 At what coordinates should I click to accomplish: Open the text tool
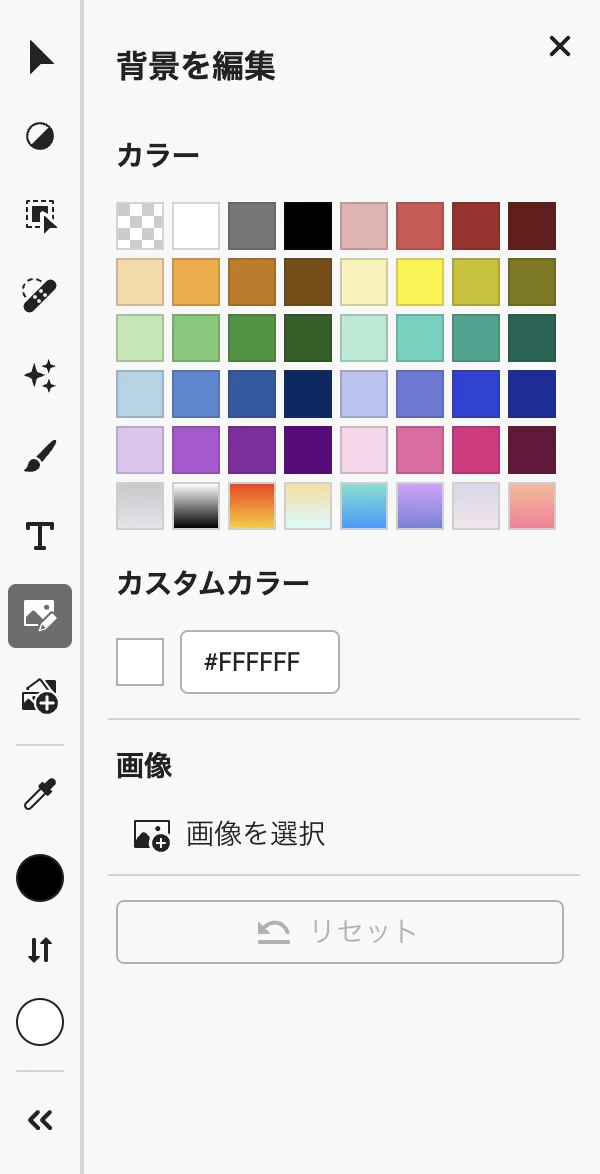[x=40, y=536]
